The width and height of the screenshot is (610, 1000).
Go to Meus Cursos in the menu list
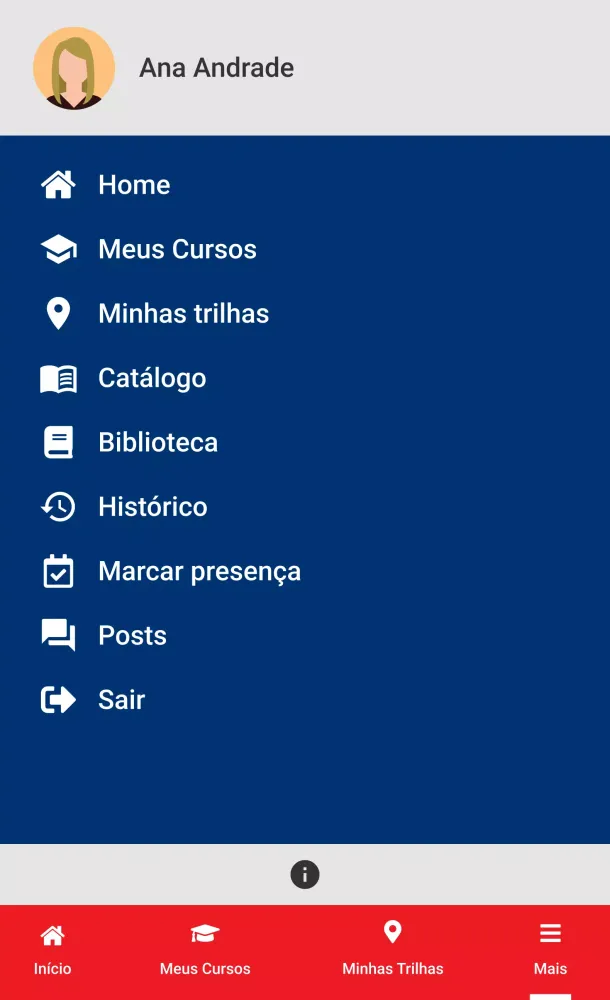(176, 249)
